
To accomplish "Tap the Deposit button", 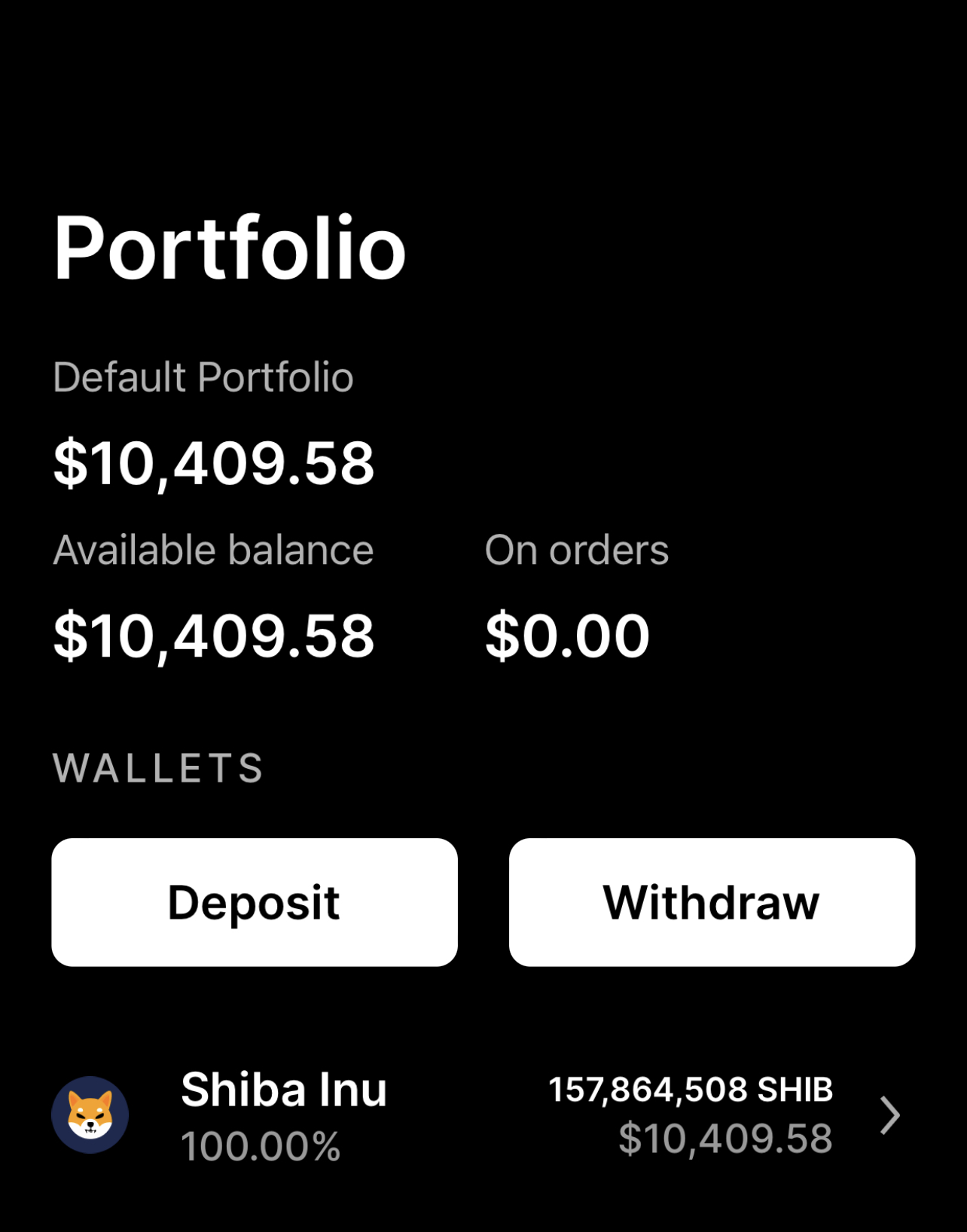I will (x=255, y=902).
